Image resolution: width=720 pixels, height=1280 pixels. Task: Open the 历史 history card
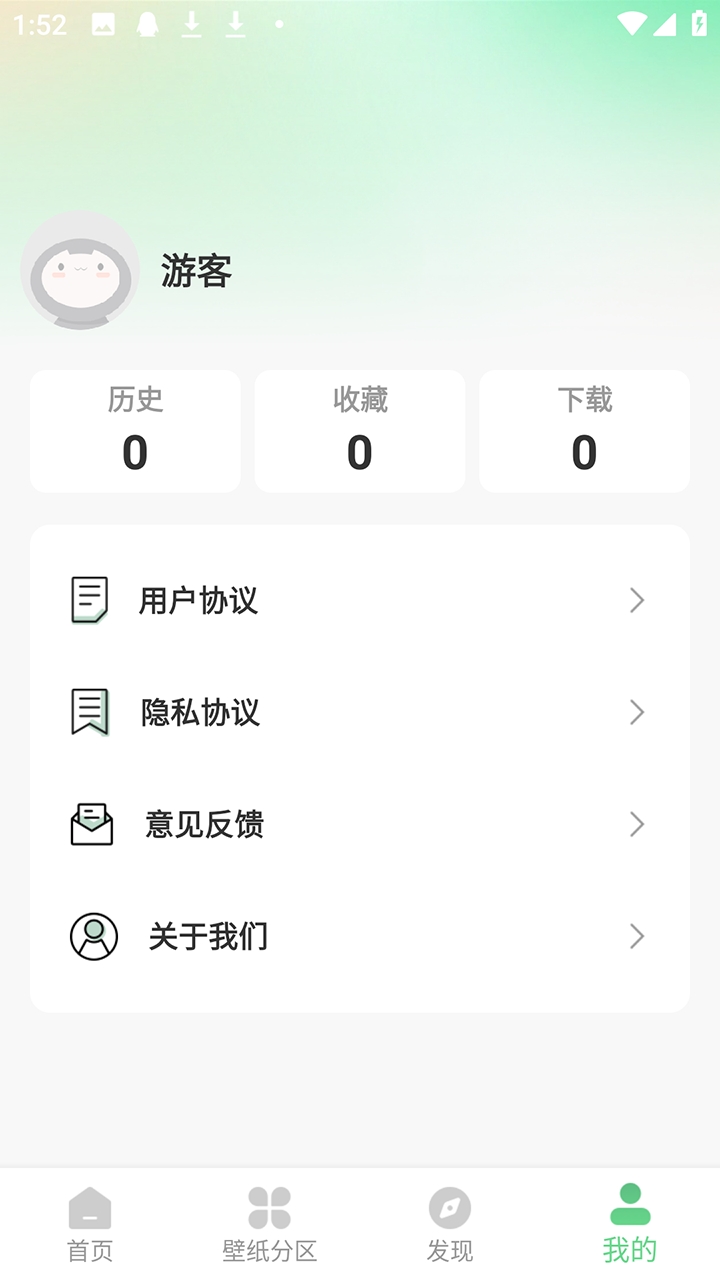coord(135,431)
